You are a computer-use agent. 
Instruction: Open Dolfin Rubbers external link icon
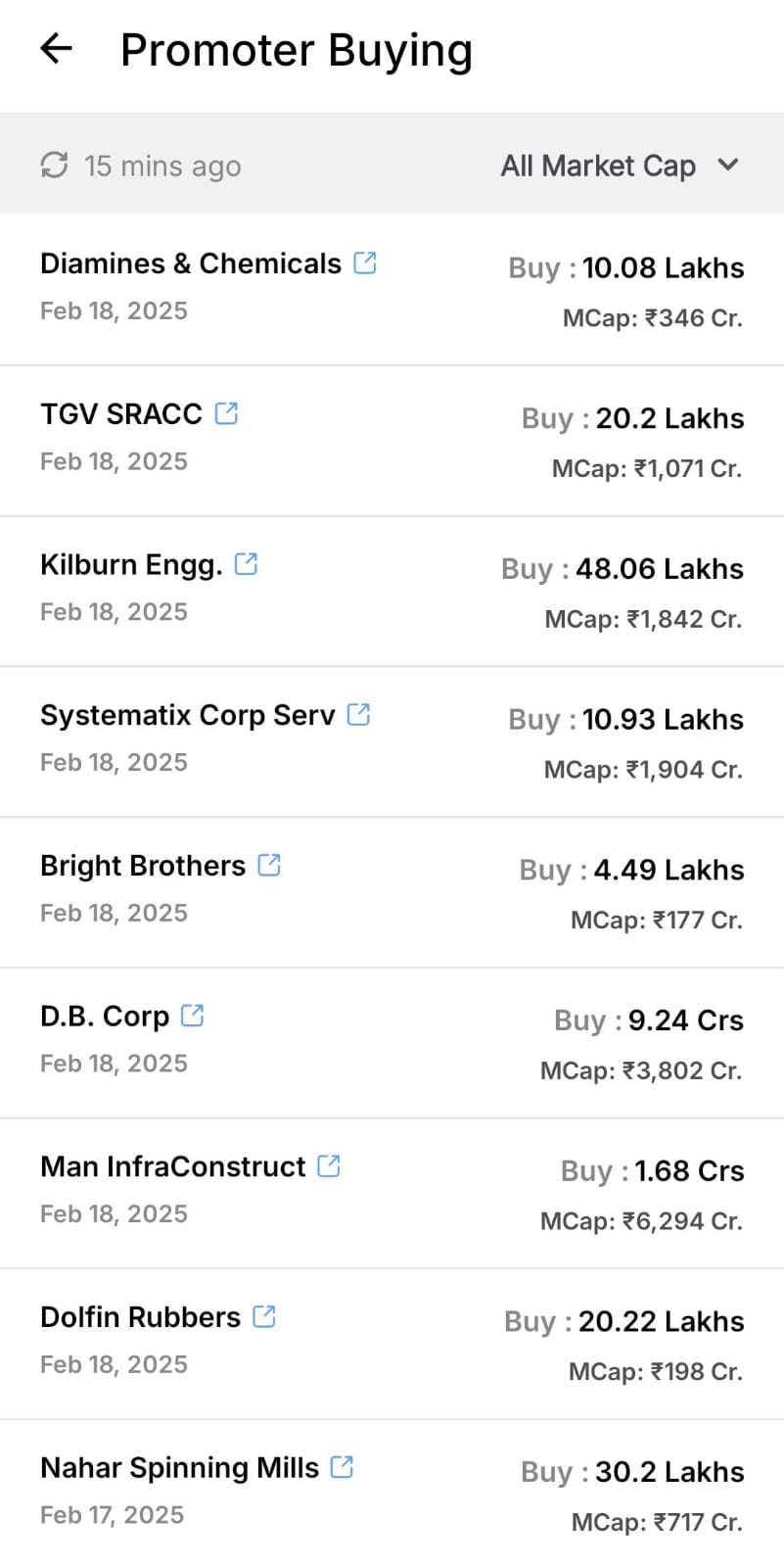(264, 1316)
